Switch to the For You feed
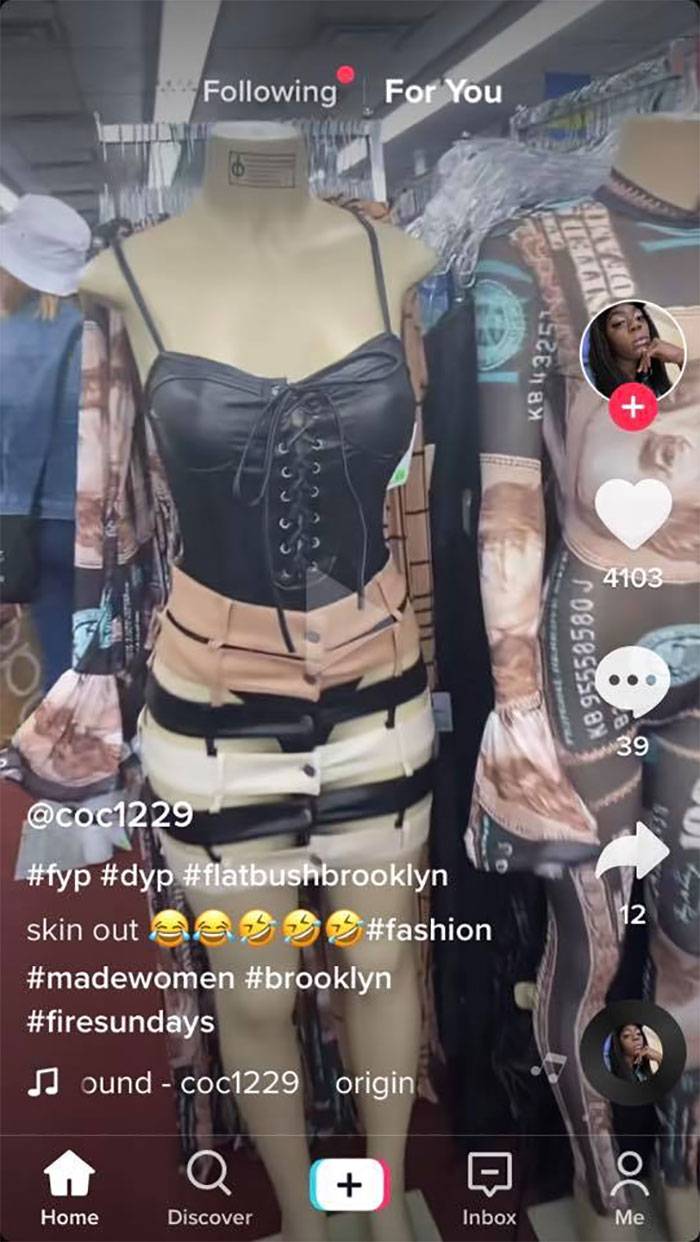This screenshot has width=700, height=1242. click(x=443, y=92)
